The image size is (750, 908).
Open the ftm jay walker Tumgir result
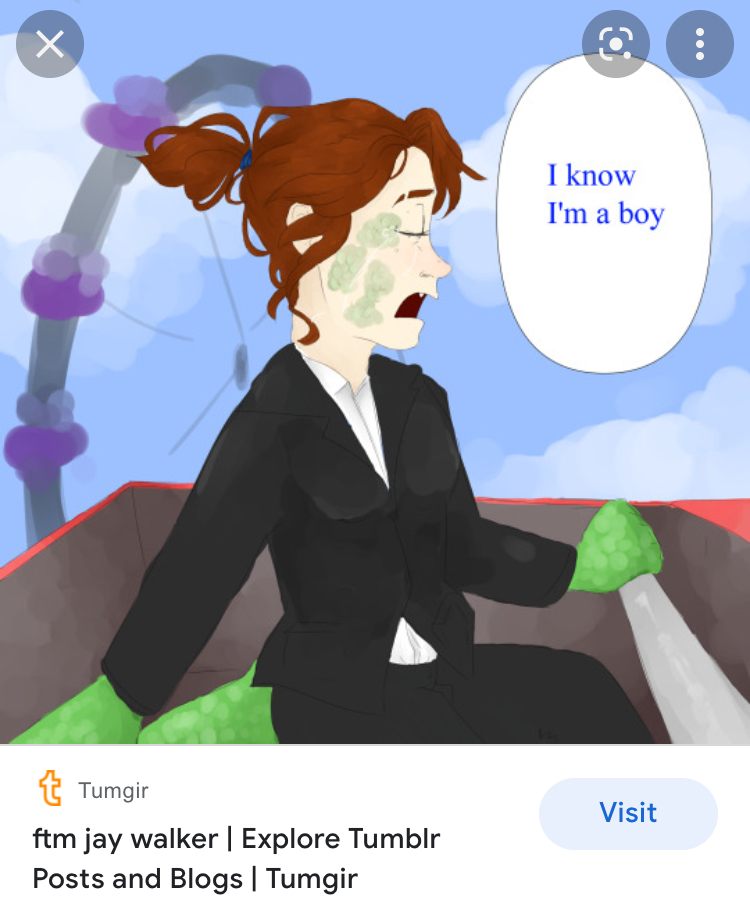pos(236,857)
